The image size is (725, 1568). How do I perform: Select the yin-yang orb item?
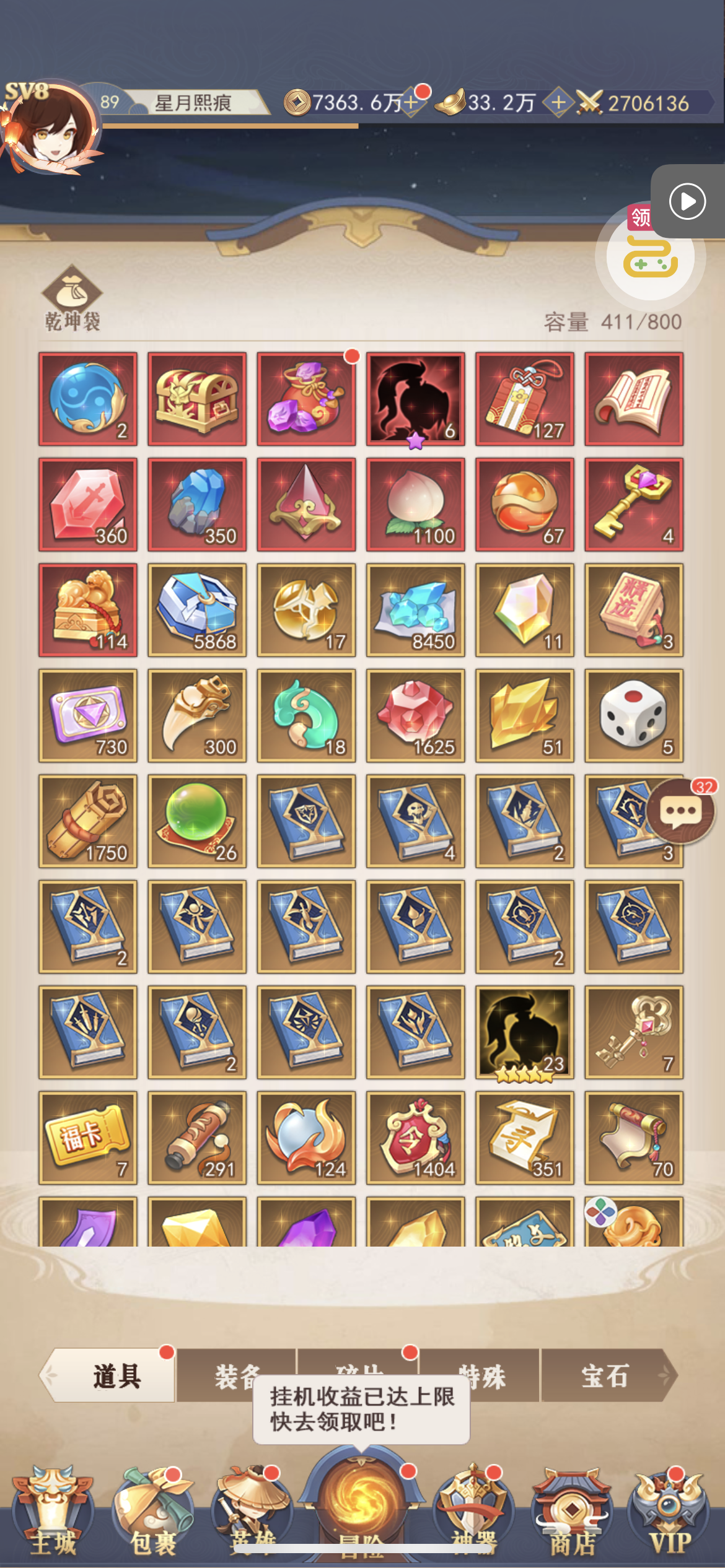pyautogui.click(x=88, y=399)
